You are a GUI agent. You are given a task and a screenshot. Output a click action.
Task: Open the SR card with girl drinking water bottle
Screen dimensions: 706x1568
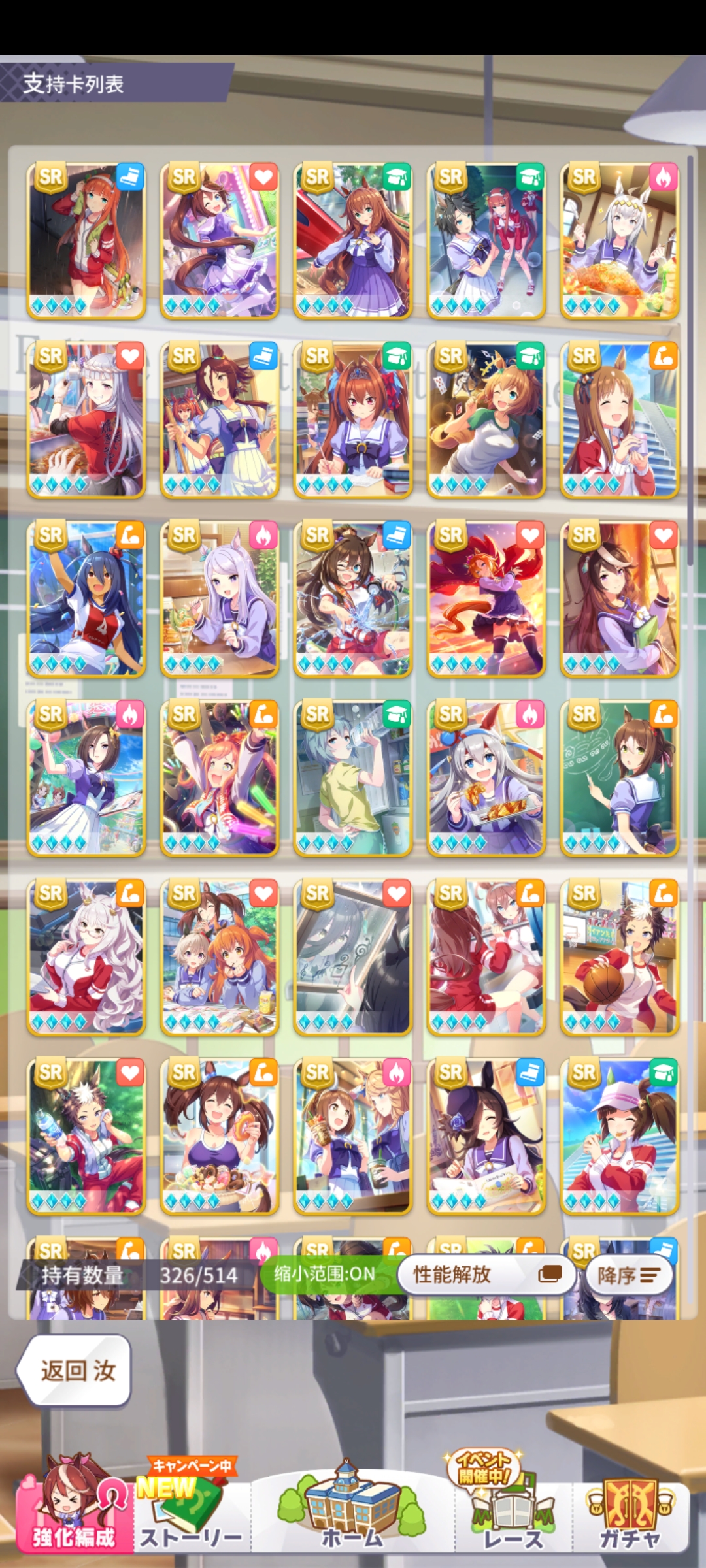[352, 777]
